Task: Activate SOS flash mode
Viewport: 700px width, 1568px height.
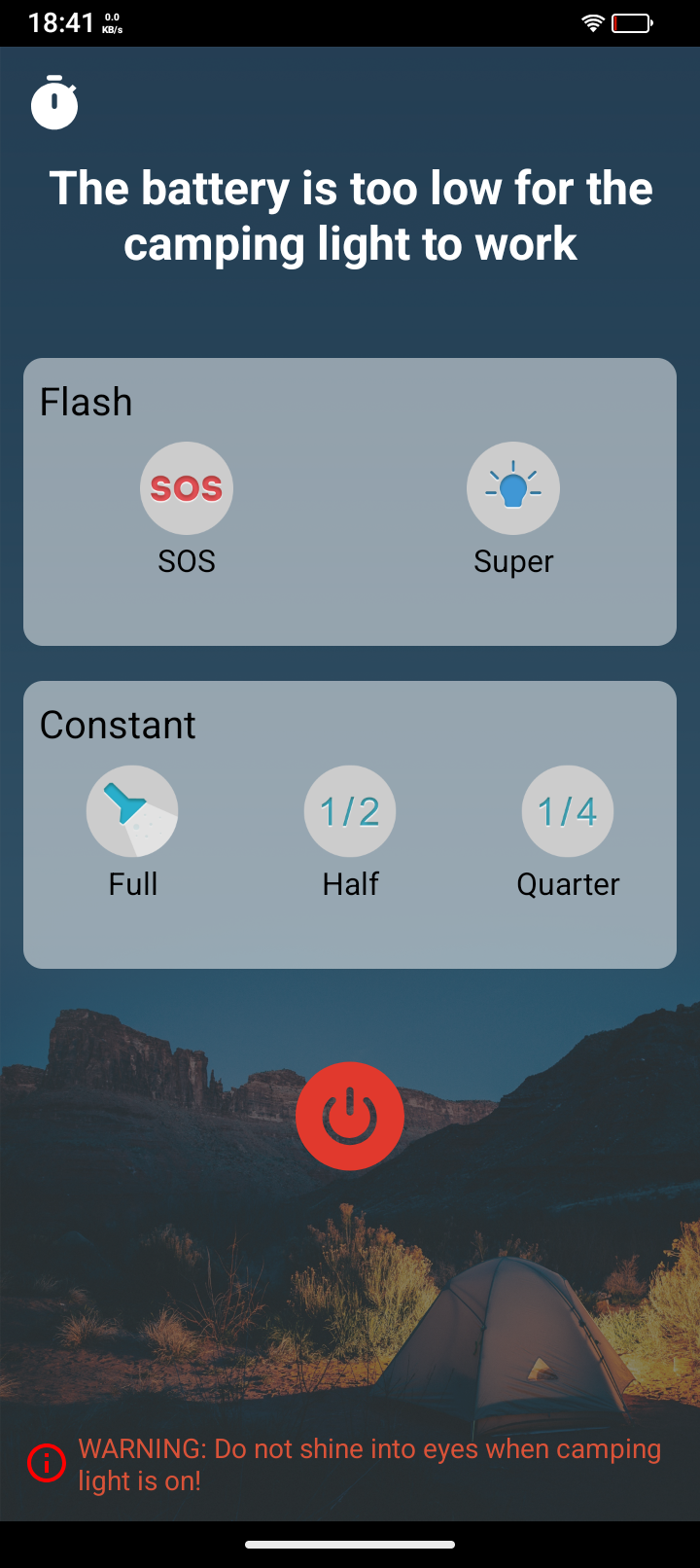Action: pos(187,488)
